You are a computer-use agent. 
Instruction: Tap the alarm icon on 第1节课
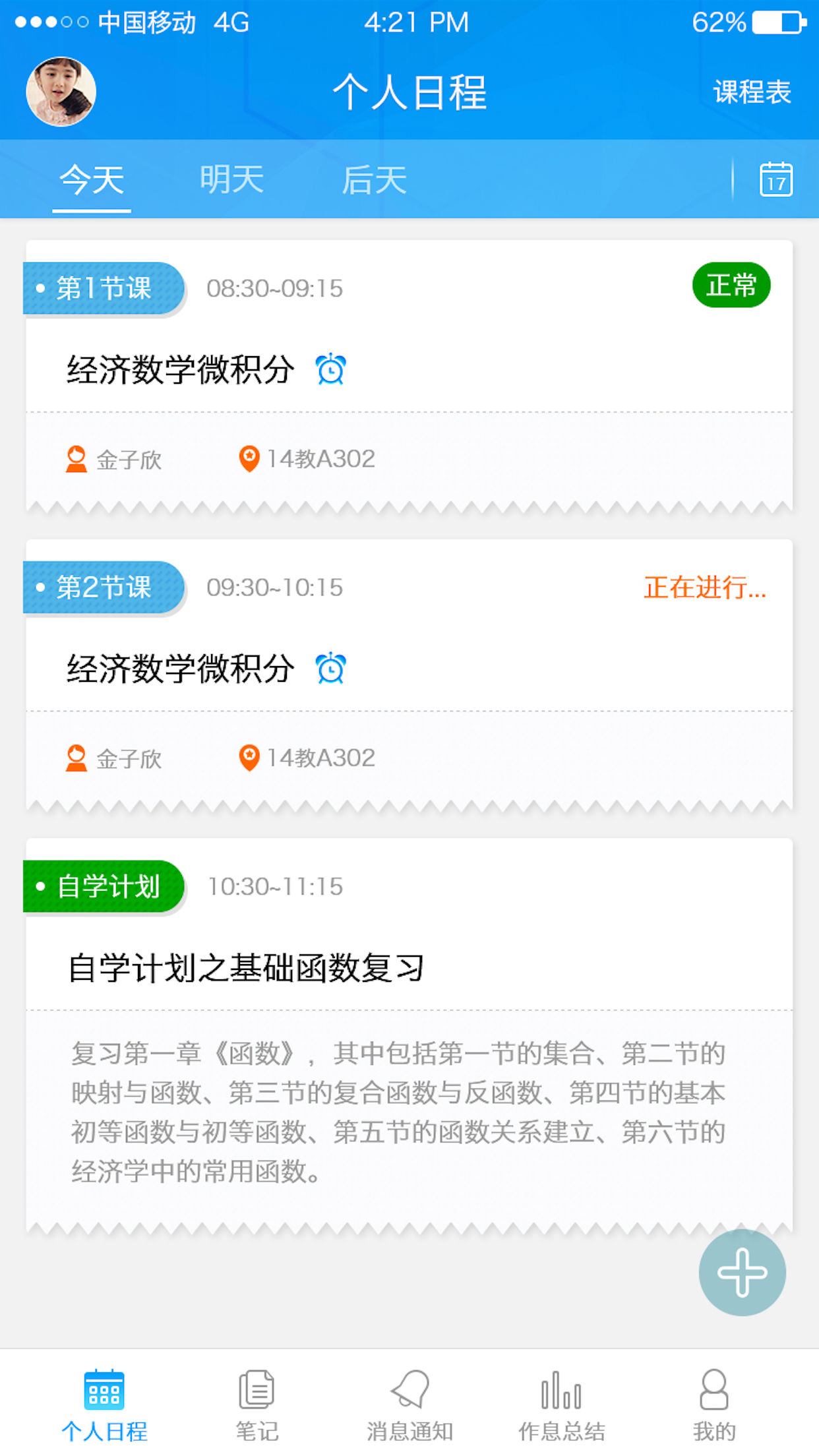330,369
